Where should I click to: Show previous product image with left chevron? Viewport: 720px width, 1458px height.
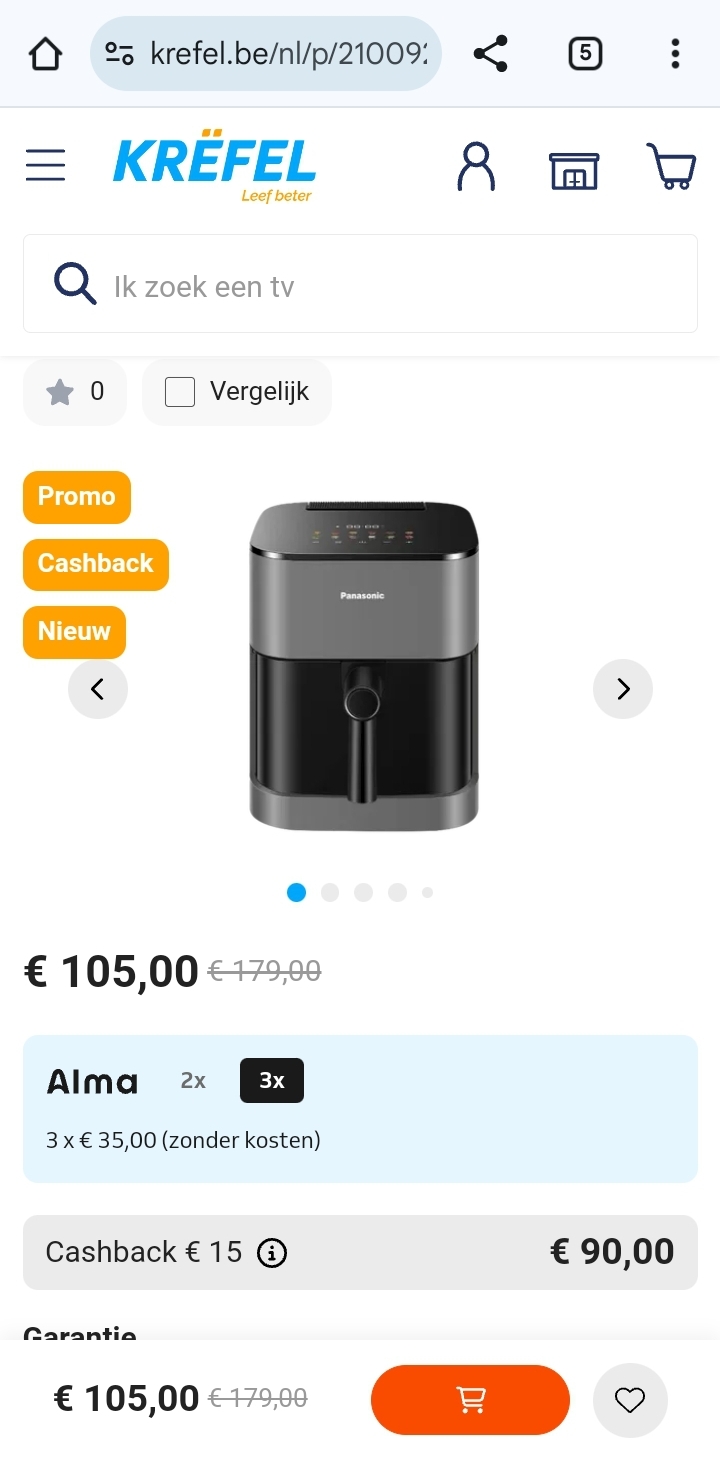[97, 689]
